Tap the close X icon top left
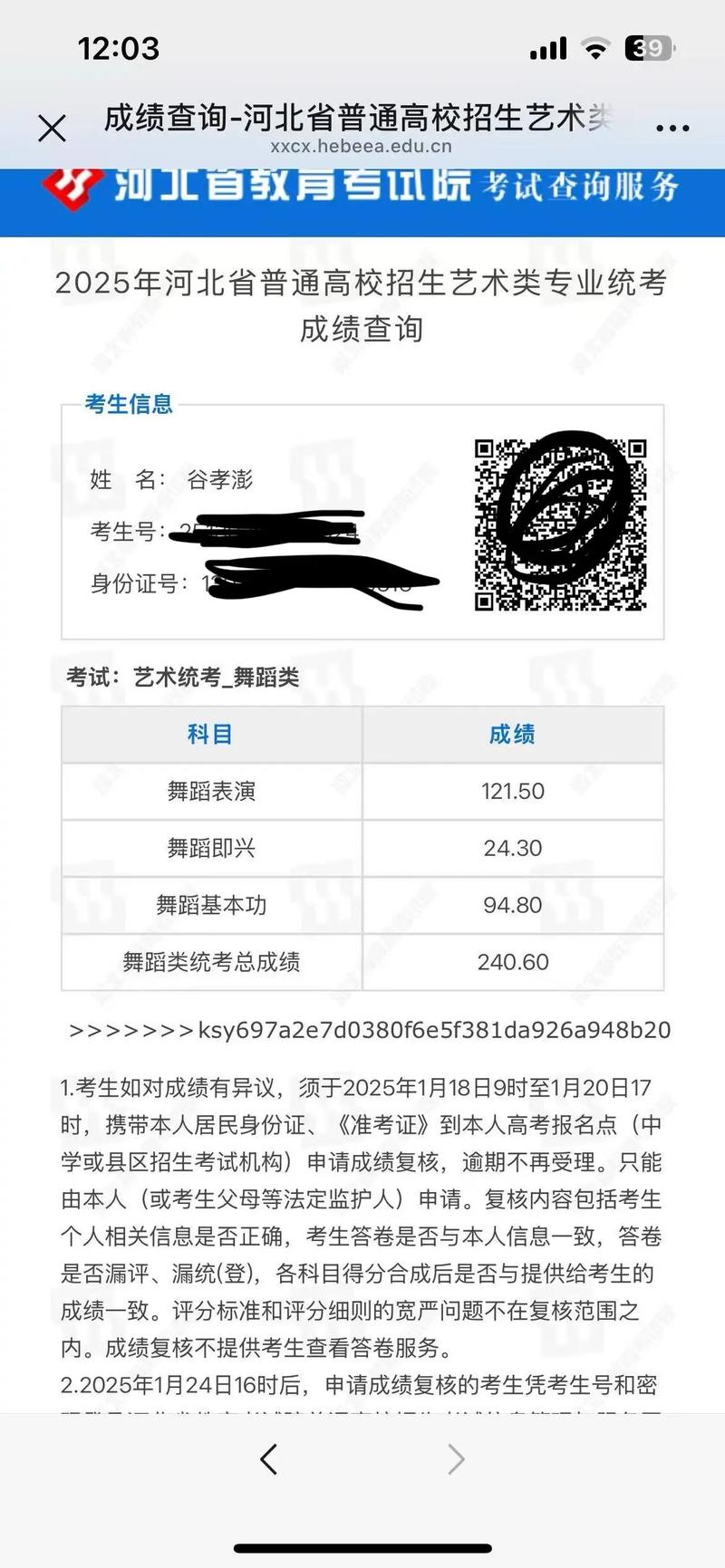The image size is (725, 1568). point(53,128)
